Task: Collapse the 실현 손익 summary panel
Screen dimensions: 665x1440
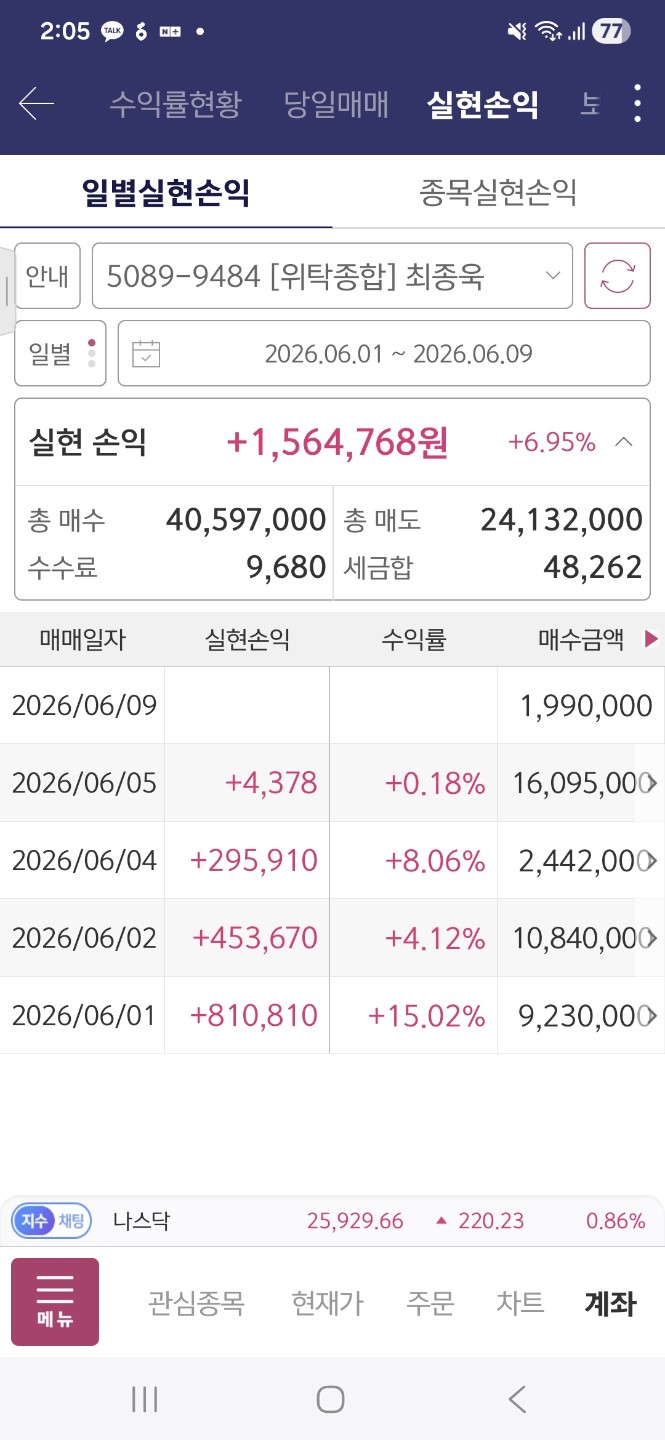Action: (623, 441)
